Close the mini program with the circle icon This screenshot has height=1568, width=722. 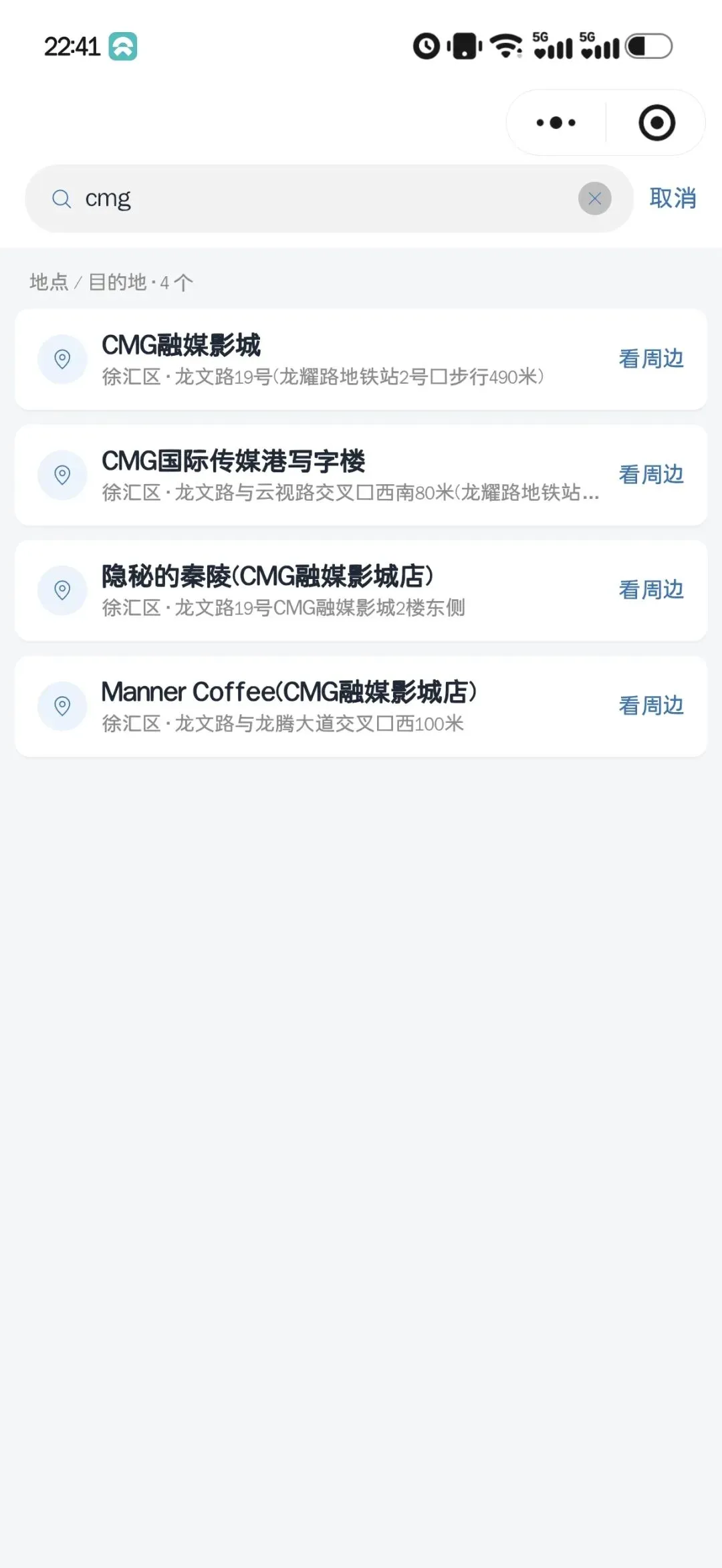click(656, 123)
